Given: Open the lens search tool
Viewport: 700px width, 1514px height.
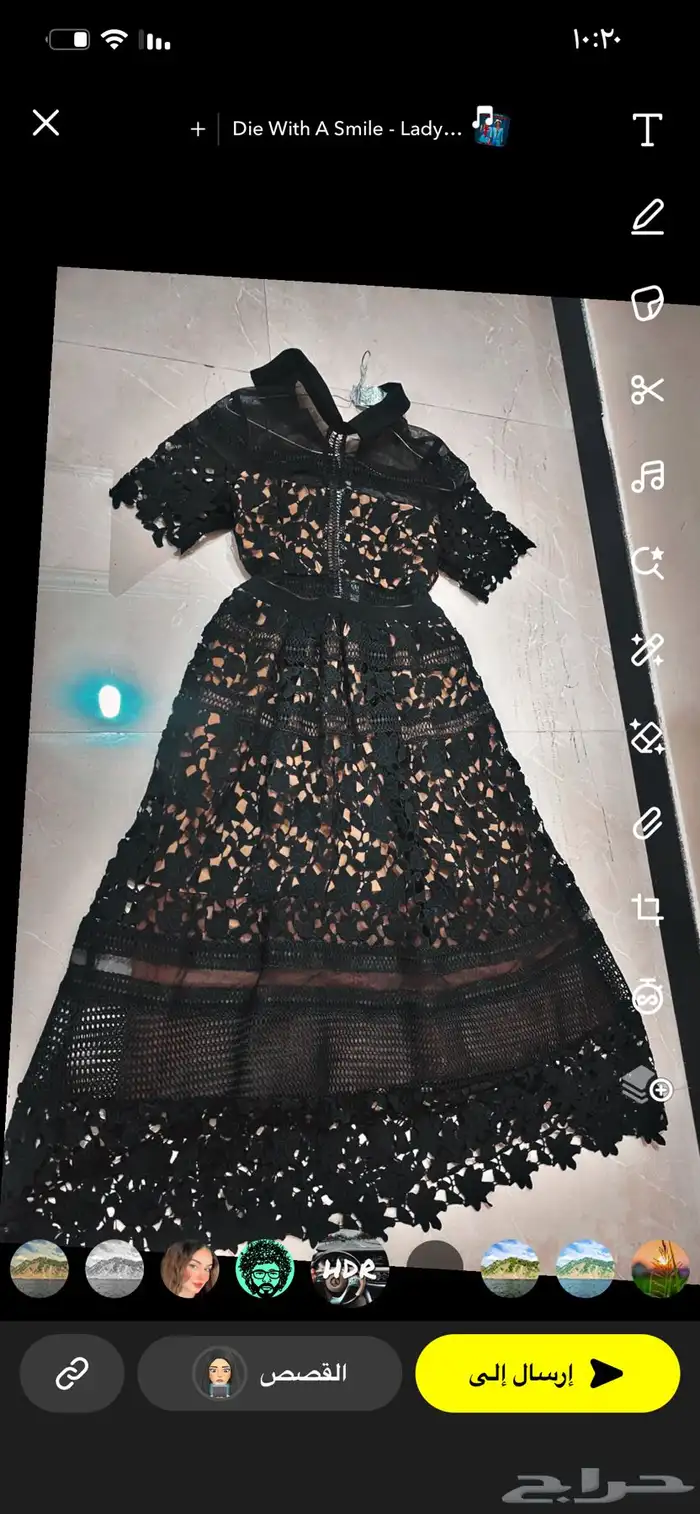Looking at the screenshot, I should click(648, 563).
